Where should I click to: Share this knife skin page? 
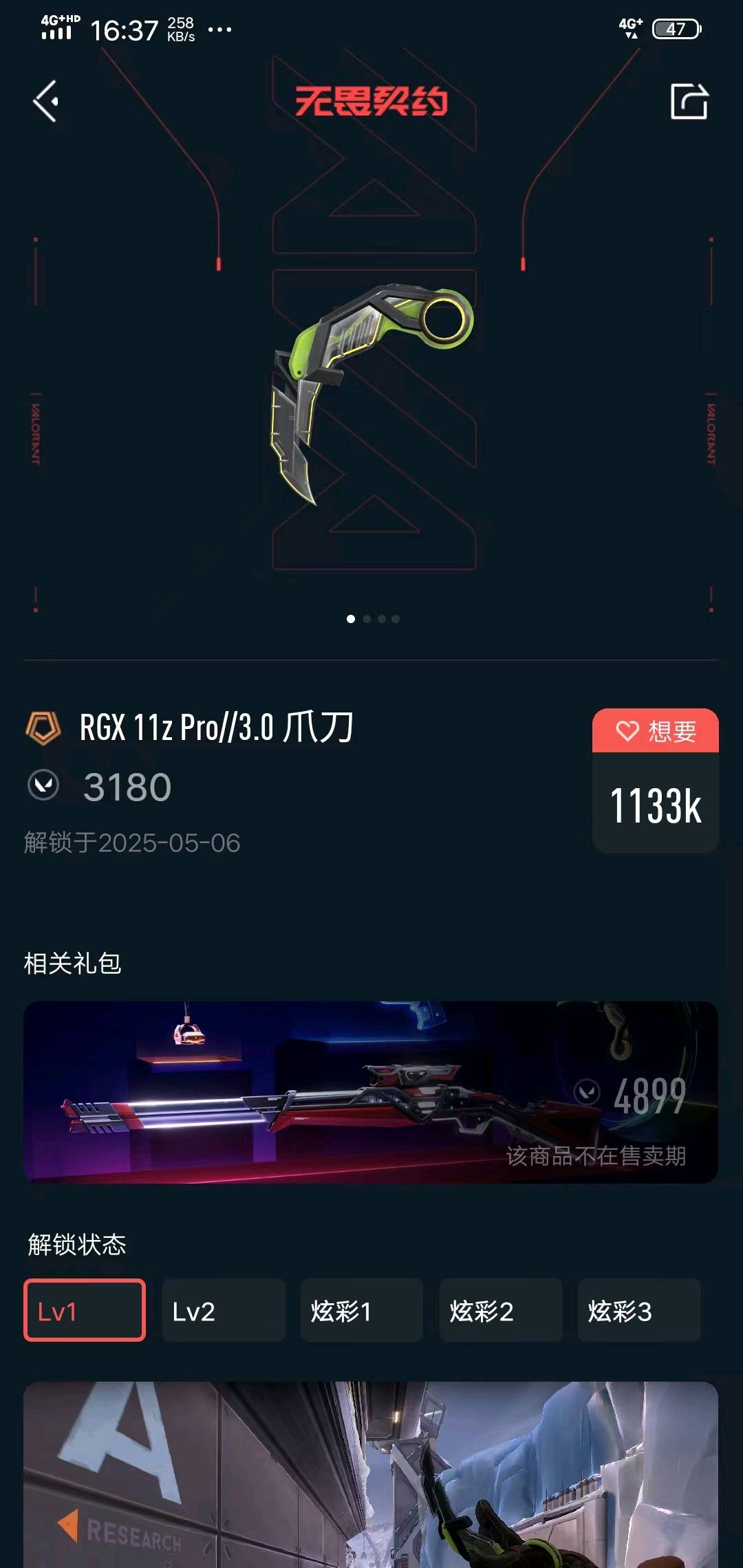pos(689,102)
